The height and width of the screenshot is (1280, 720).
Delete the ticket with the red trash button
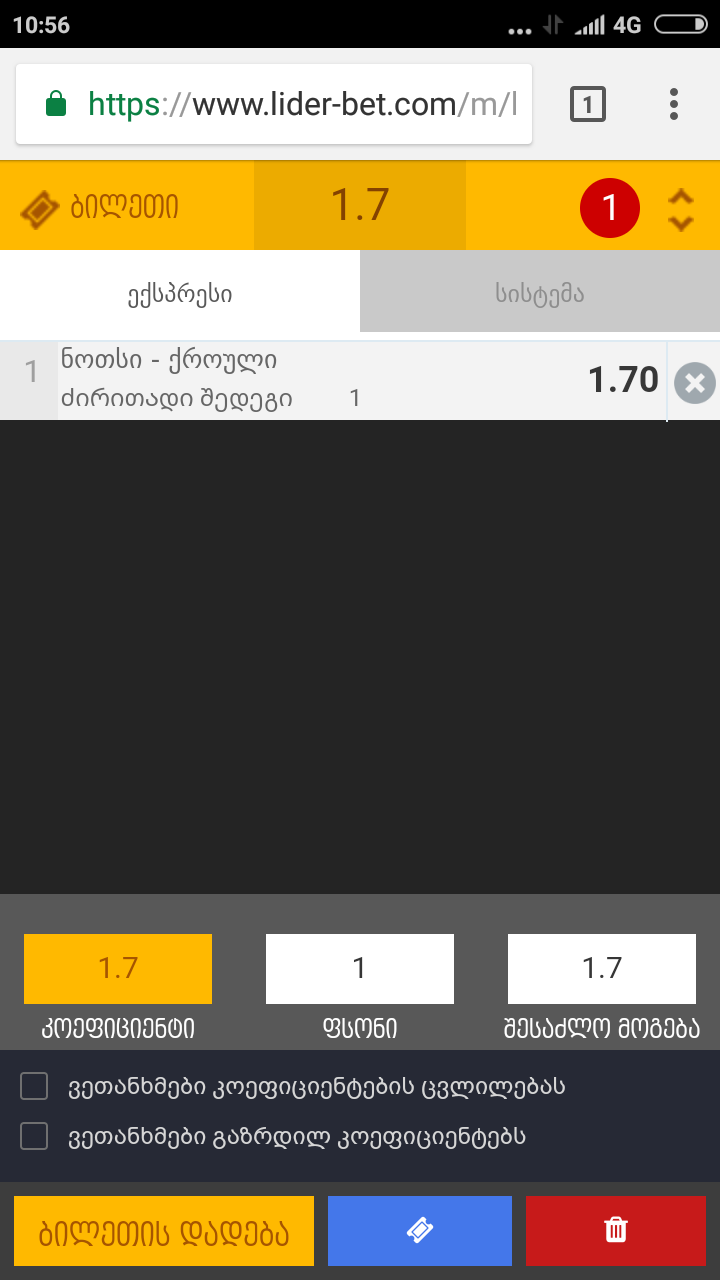pyautogui.click(x=616, y=1231)
